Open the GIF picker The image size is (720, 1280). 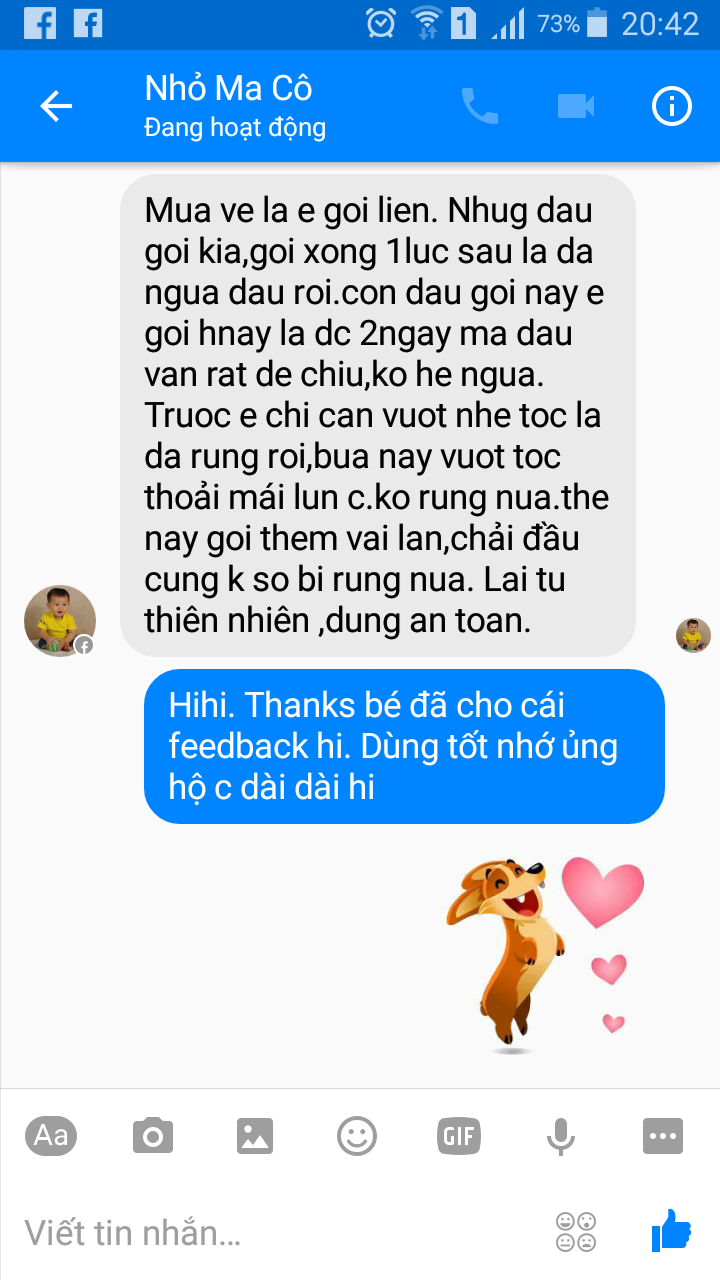pos(459,1136)
